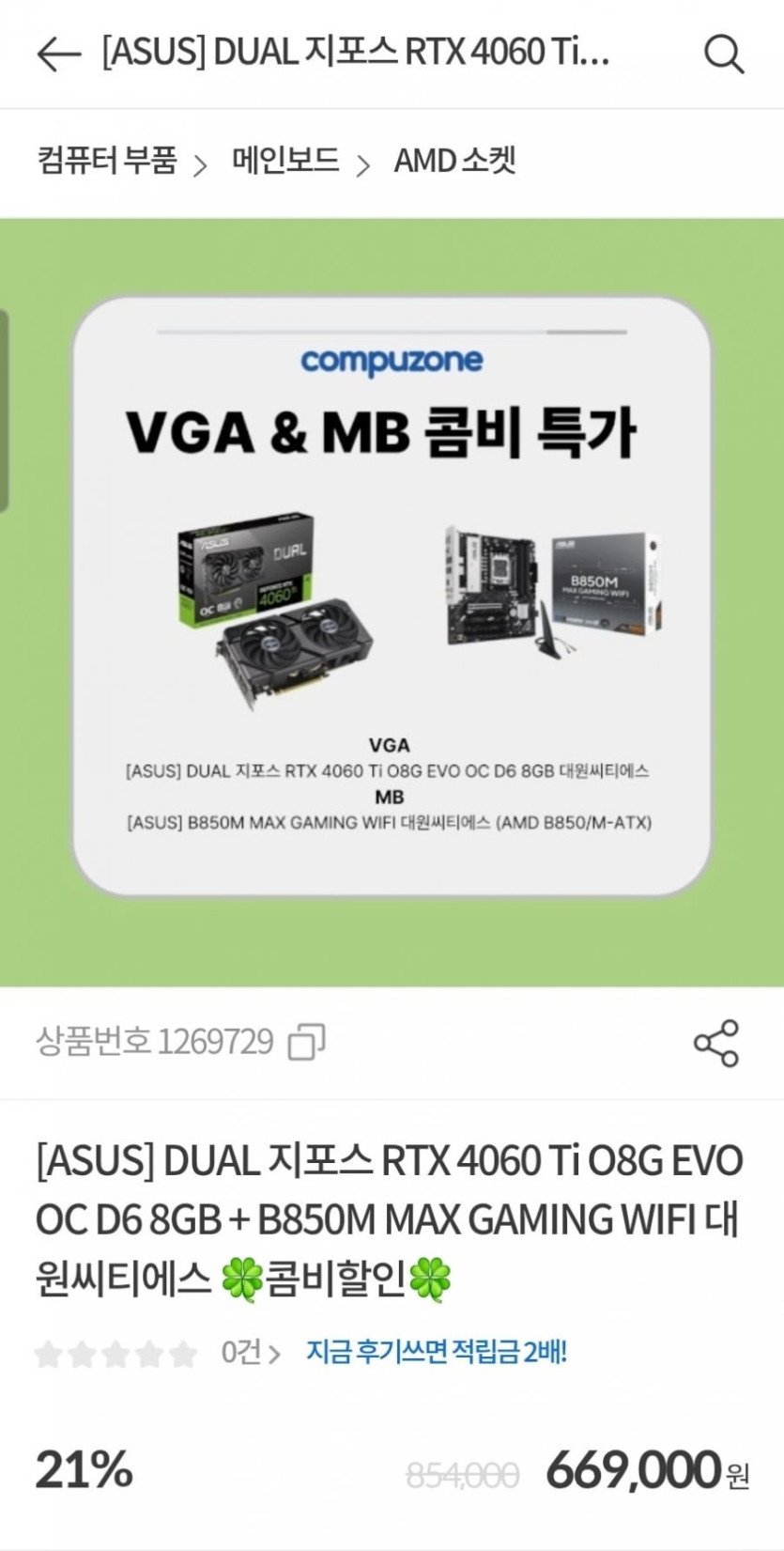
Task: Go to the 메인보드 breadcrumb category
Action: (285, 162)
